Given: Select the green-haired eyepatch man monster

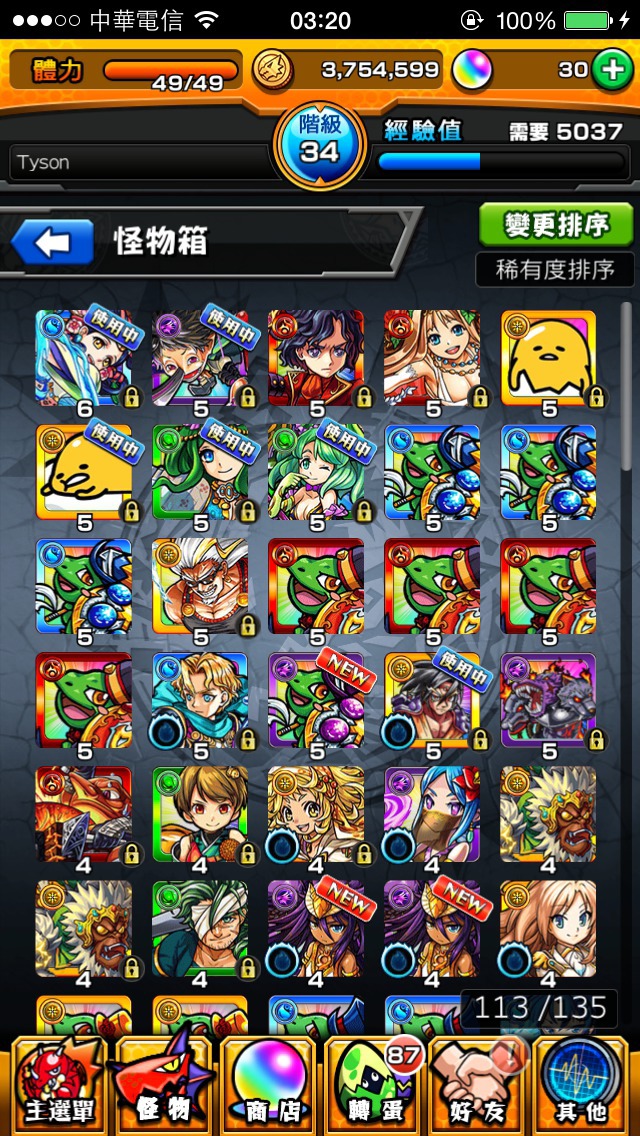Looking at the screenshot, I should click(x=199, y=929).
